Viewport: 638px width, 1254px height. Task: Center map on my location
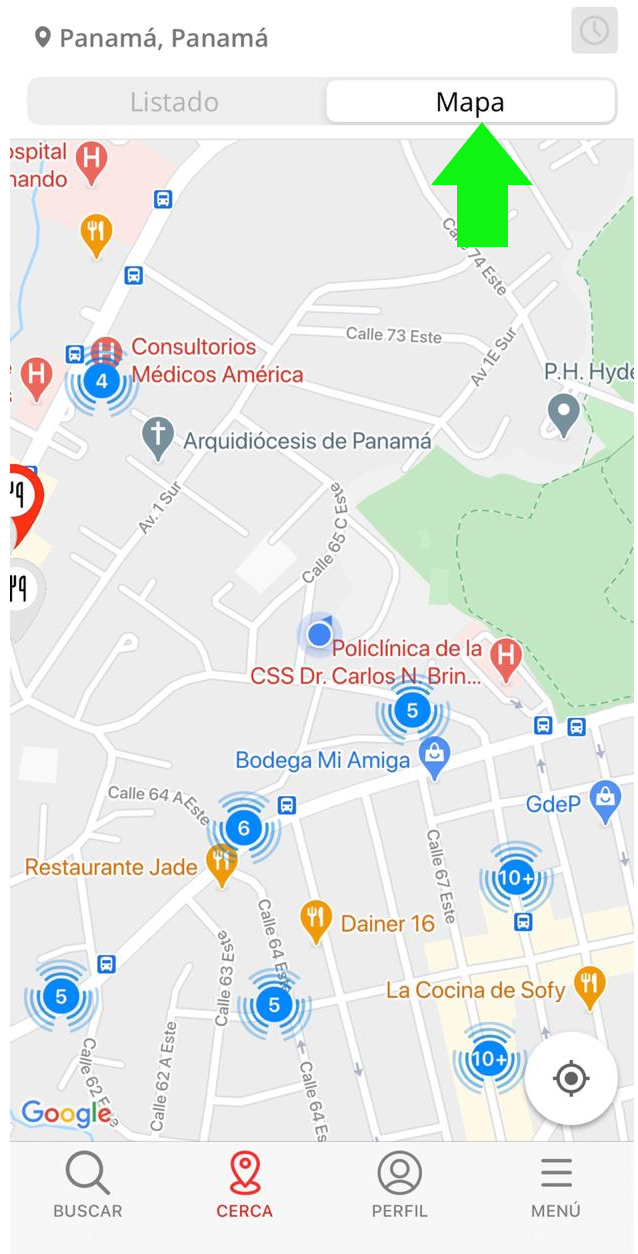point(570,1079)
